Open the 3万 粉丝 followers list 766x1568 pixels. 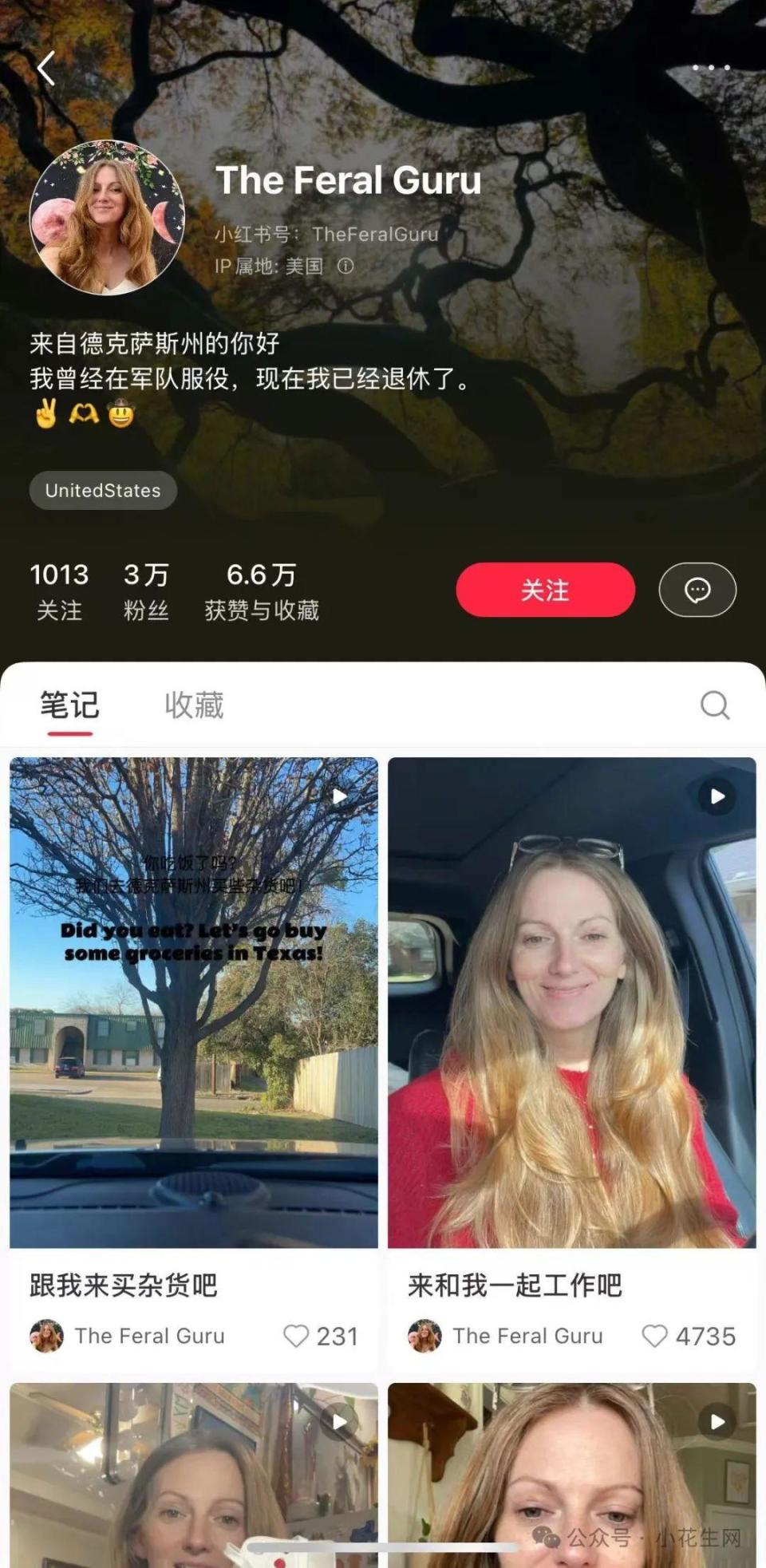click(x=144, y=590)
